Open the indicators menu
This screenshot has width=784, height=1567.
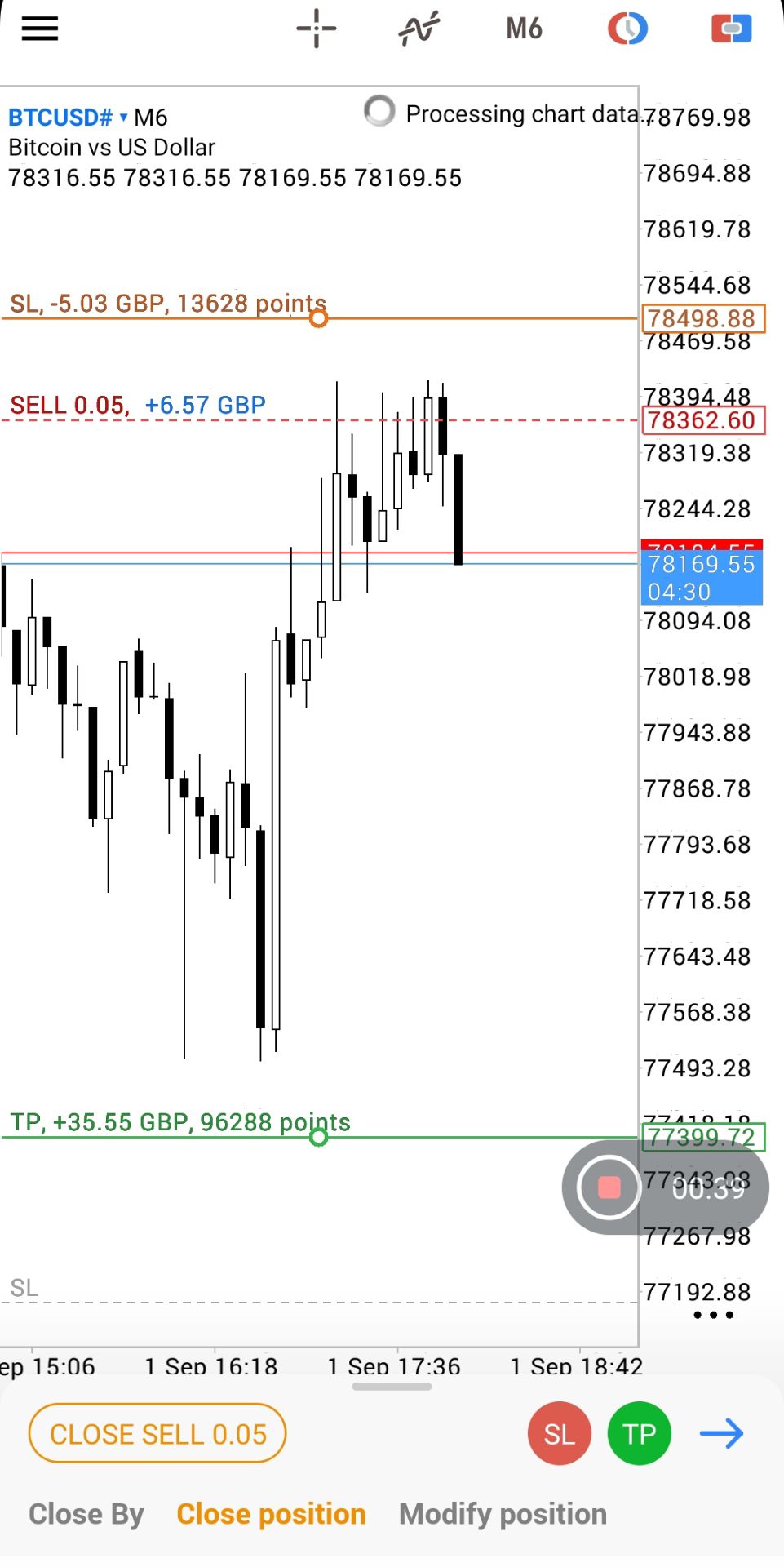tap(419, 29)
